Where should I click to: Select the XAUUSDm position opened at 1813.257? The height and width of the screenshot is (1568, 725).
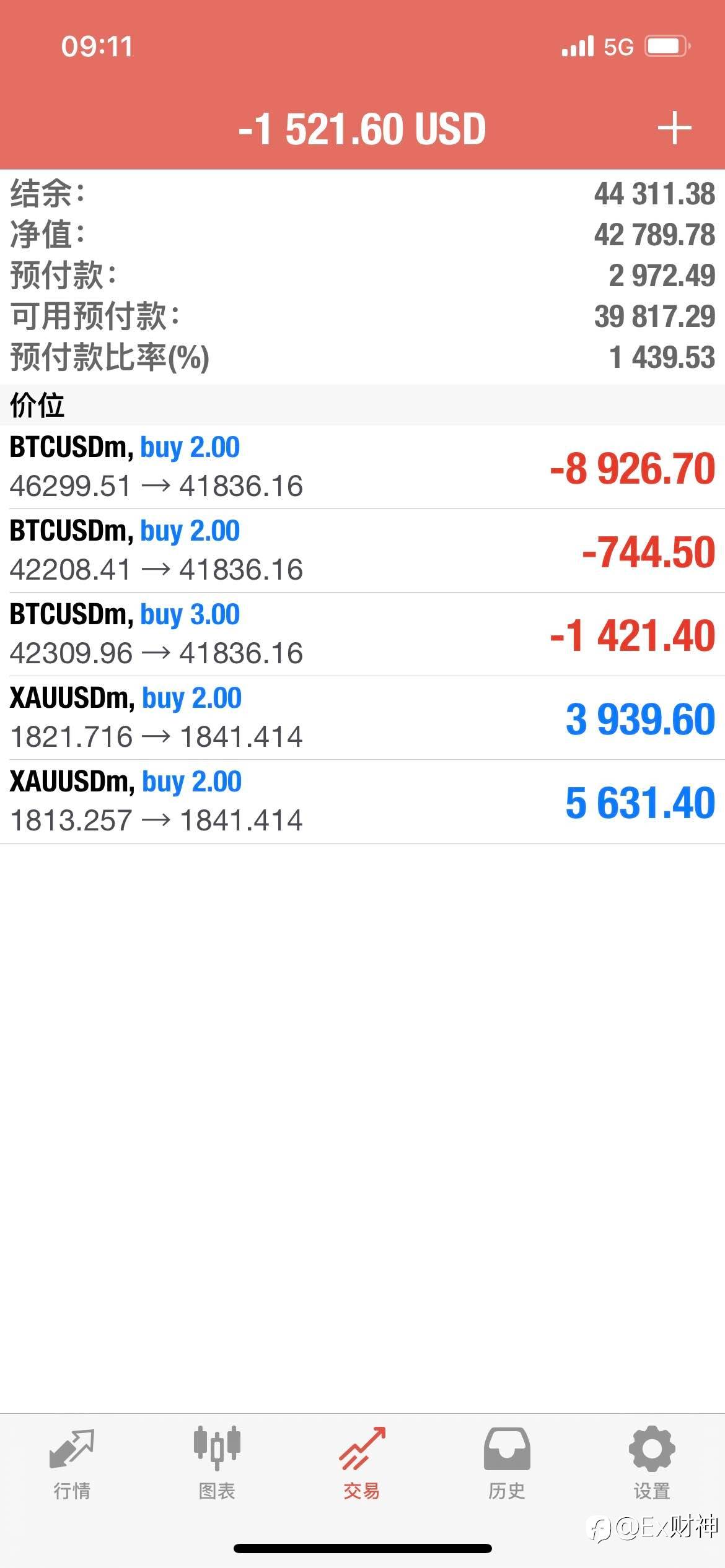(362, 801)
